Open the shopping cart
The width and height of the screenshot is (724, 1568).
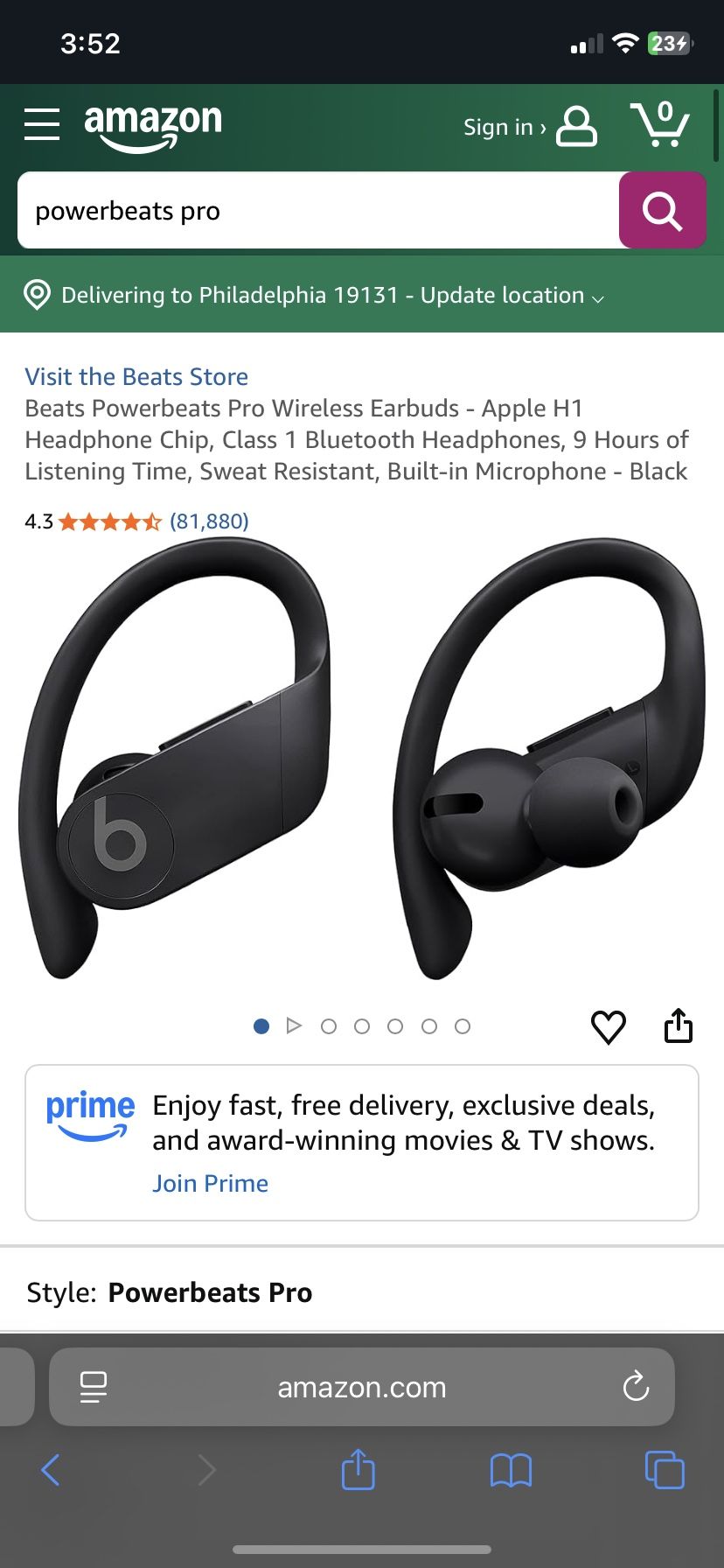(x=662, y=125)
